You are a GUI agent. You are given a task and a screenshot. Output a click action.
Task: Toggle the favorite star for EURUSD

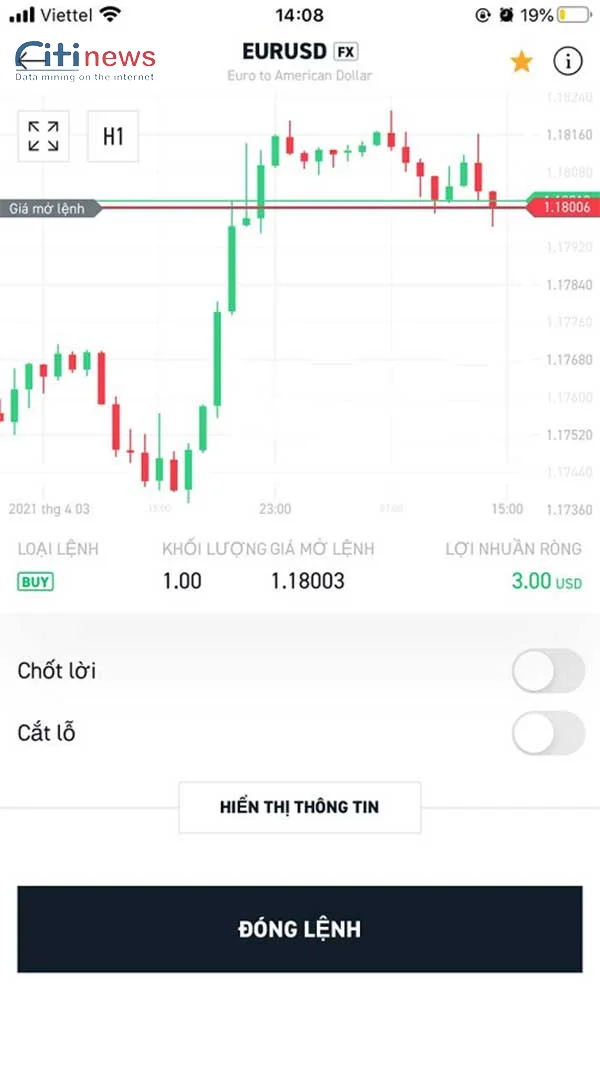521,62
